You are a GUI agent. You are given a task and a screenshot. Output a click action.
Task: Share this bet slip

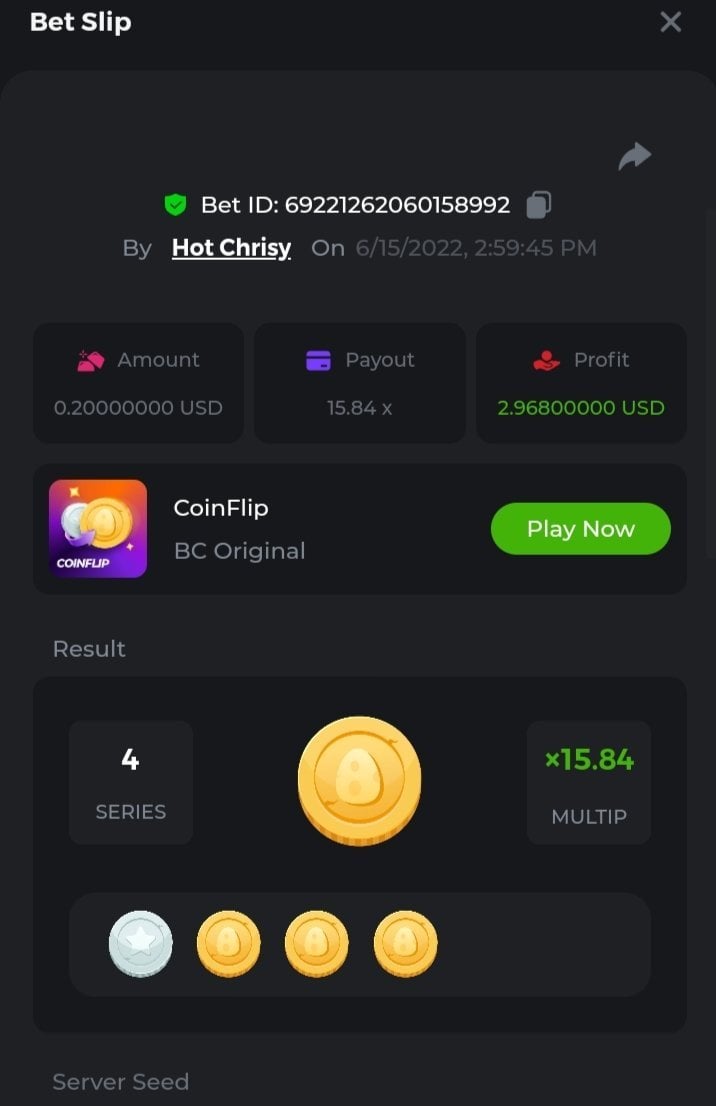coord(635,156)
